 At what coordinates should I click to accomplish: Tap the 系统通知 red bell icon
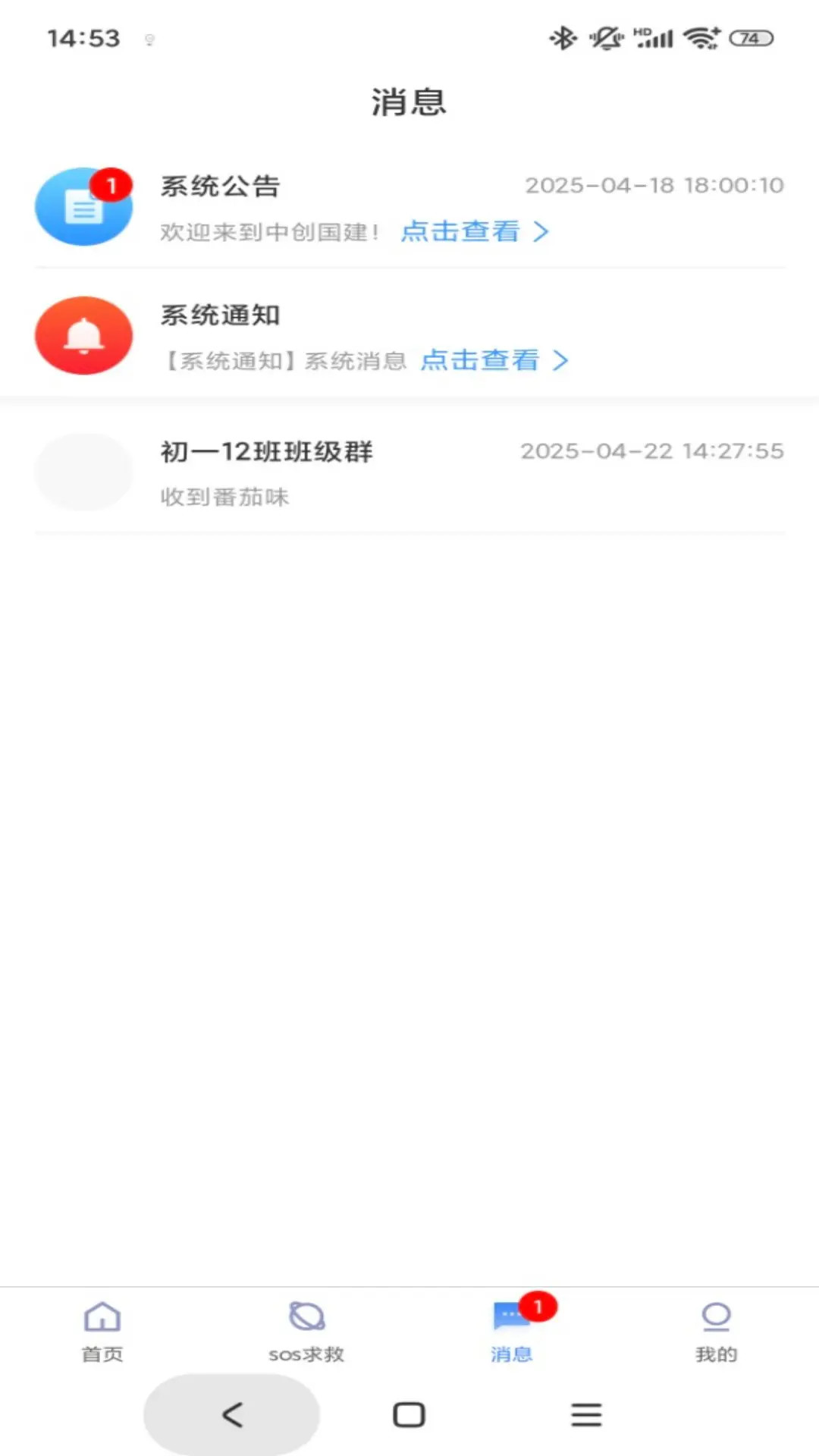[x=83, y=336]
